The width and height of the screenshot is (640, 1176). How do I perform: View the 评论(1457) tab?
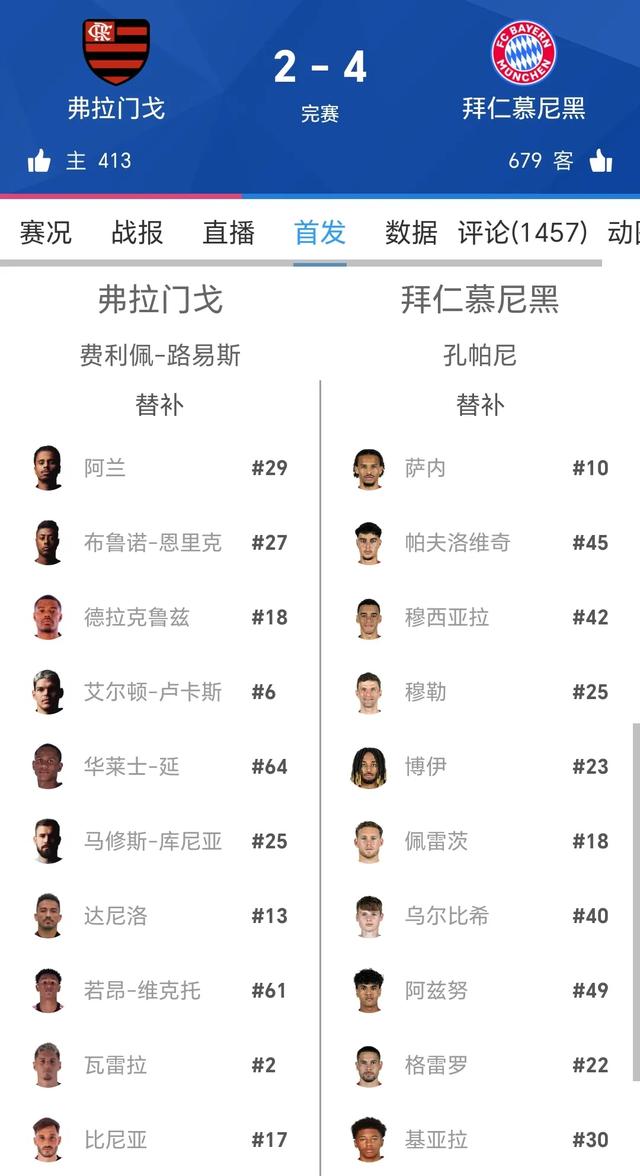[522, 233]
